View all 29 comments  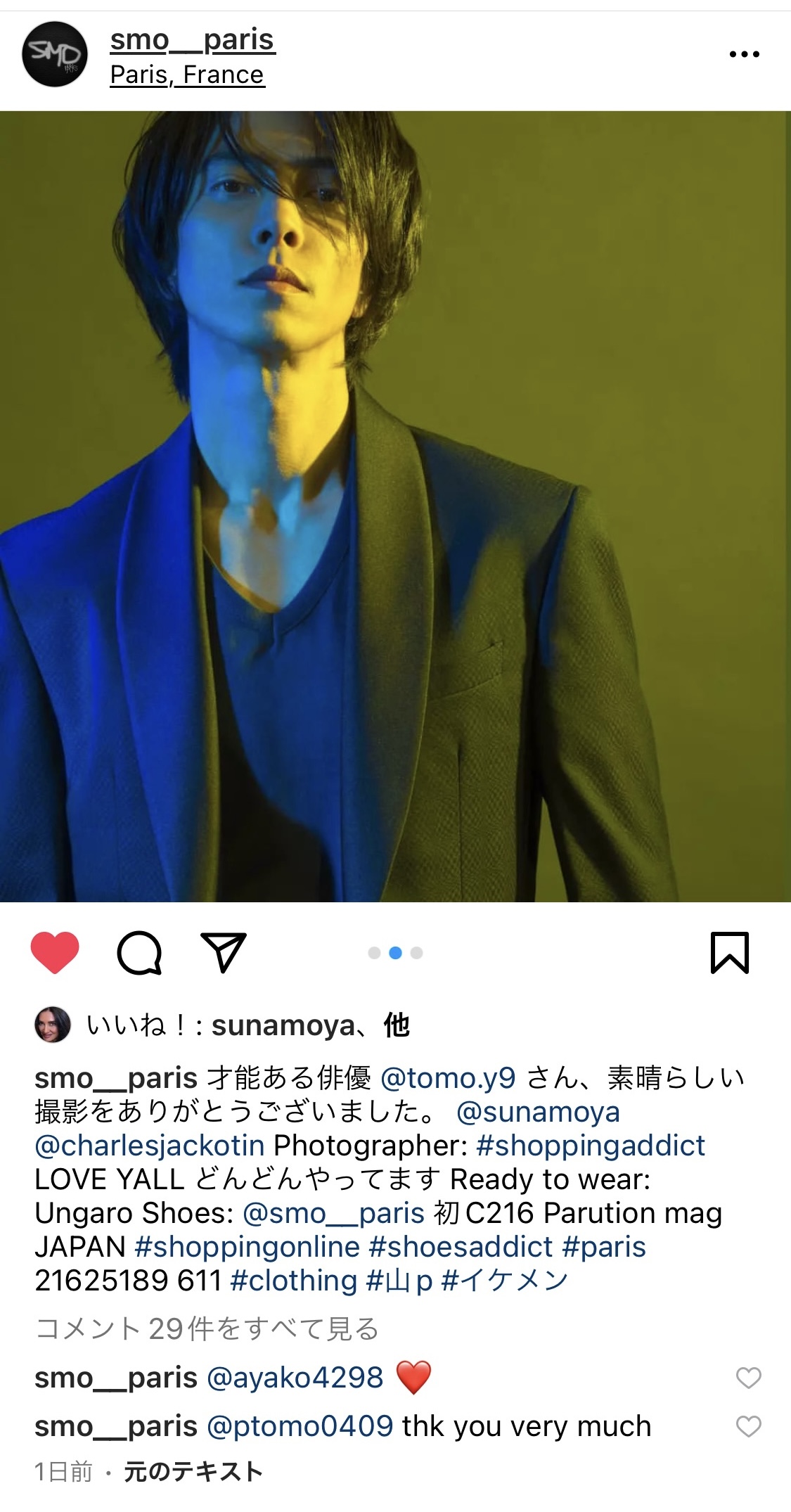[x=207, y=1328]
